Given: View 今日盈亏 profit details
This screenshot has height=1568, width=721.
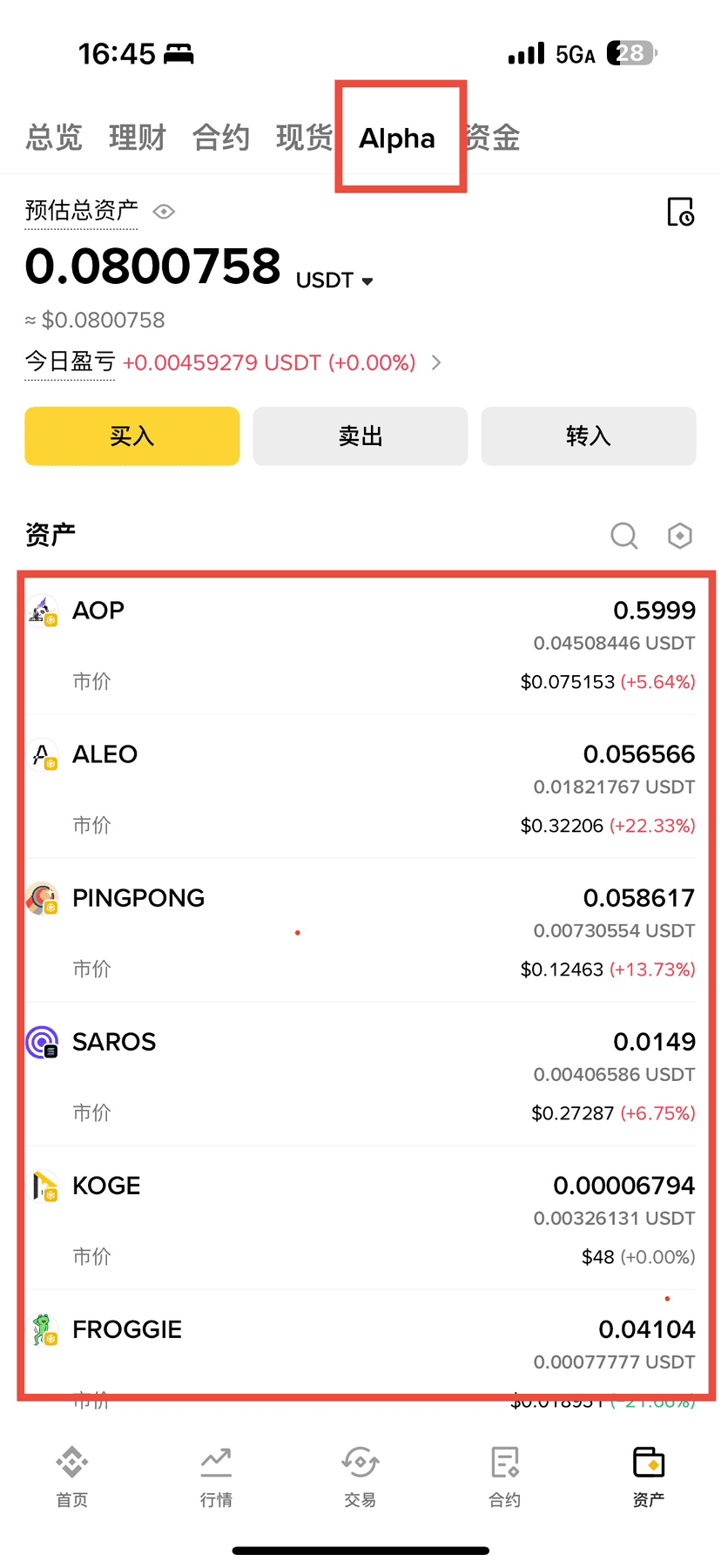Looking at the screenshot, I should coord(435,362).
